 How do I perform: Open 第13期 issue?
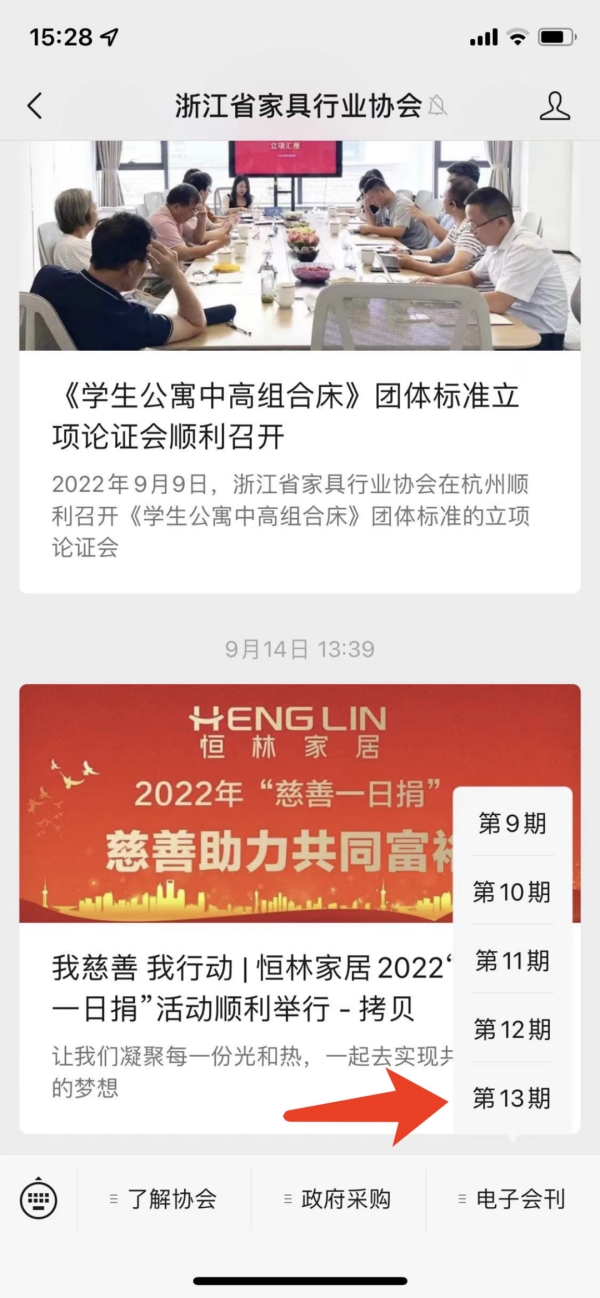512,1098
